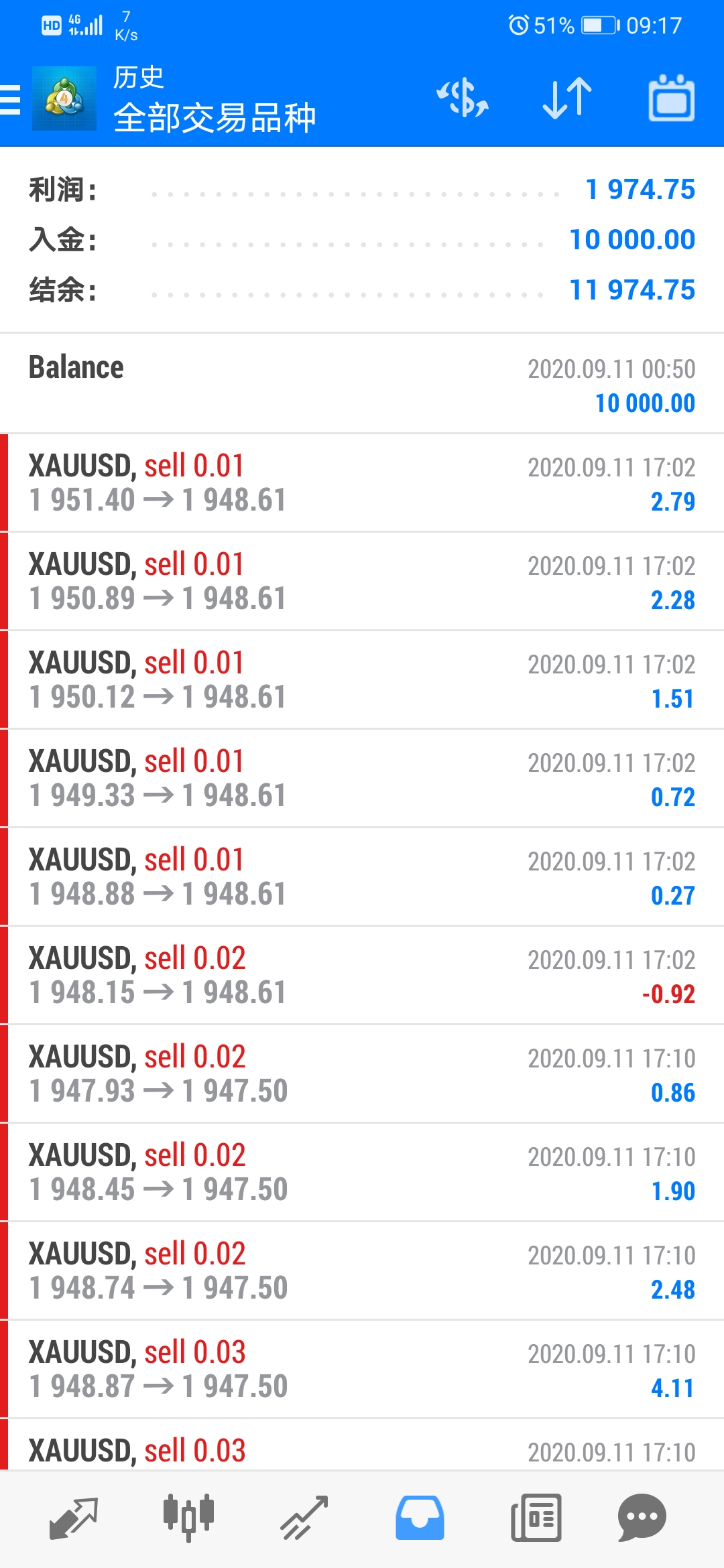The height and width of the screenshot is (1568, 724).
Task: Select the trade opened at 1 950.89
Action: coord(362,582)
